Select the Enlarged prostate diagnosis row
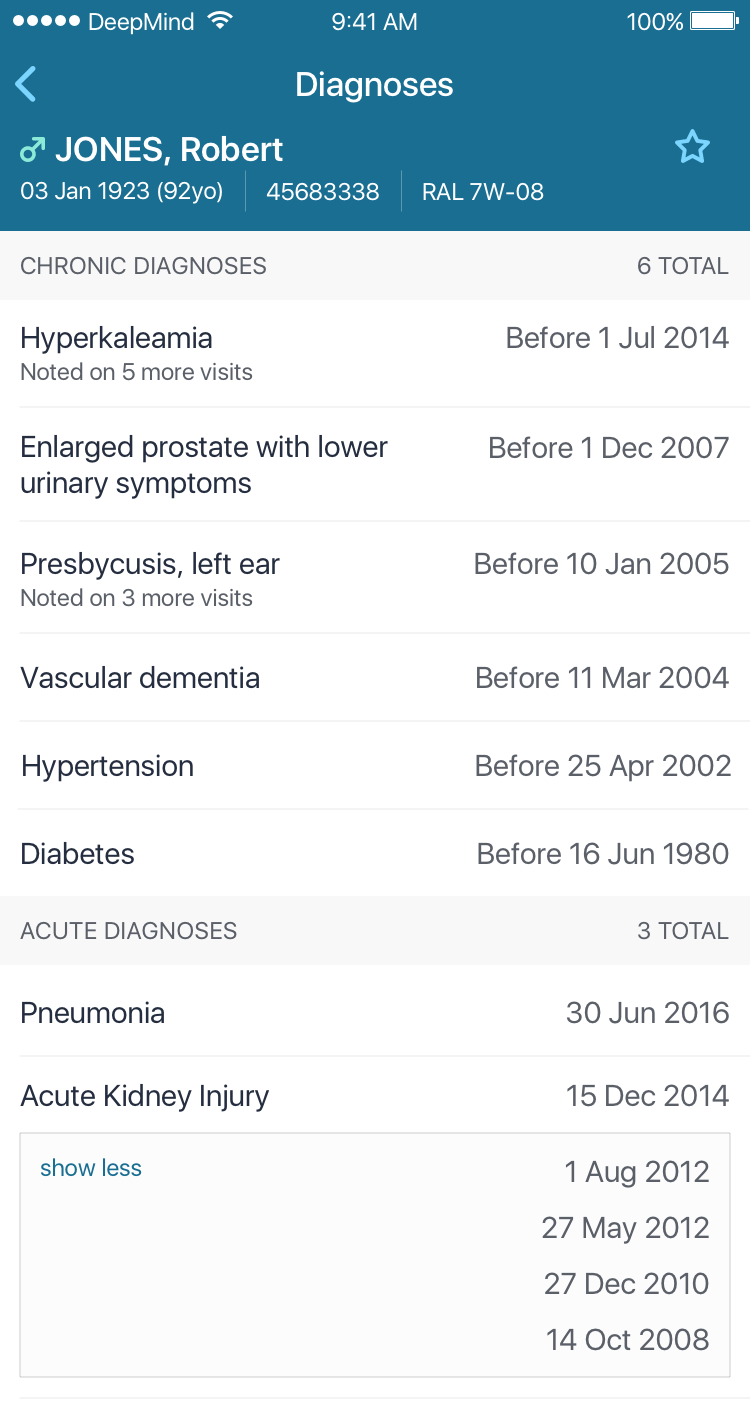 coord(374,465)
